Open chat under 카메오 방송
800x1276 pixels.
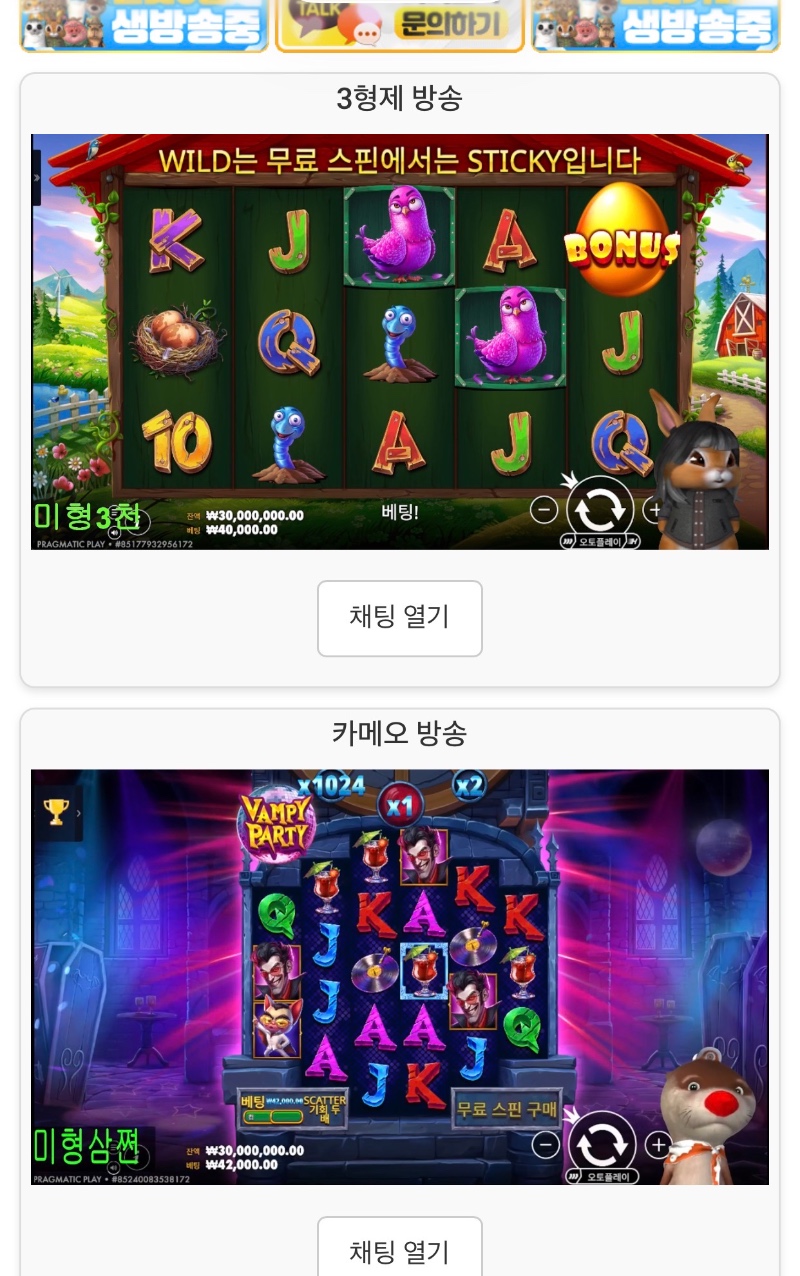pos(399,1249)
